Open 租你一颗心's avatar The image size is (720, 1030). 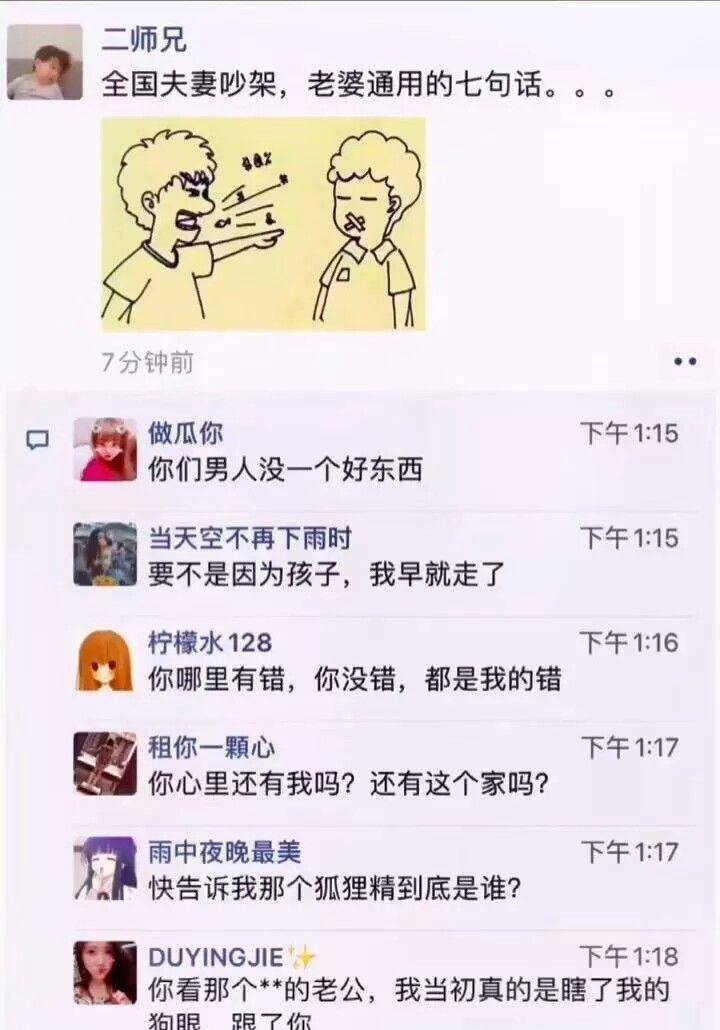[x=105, y=764]
